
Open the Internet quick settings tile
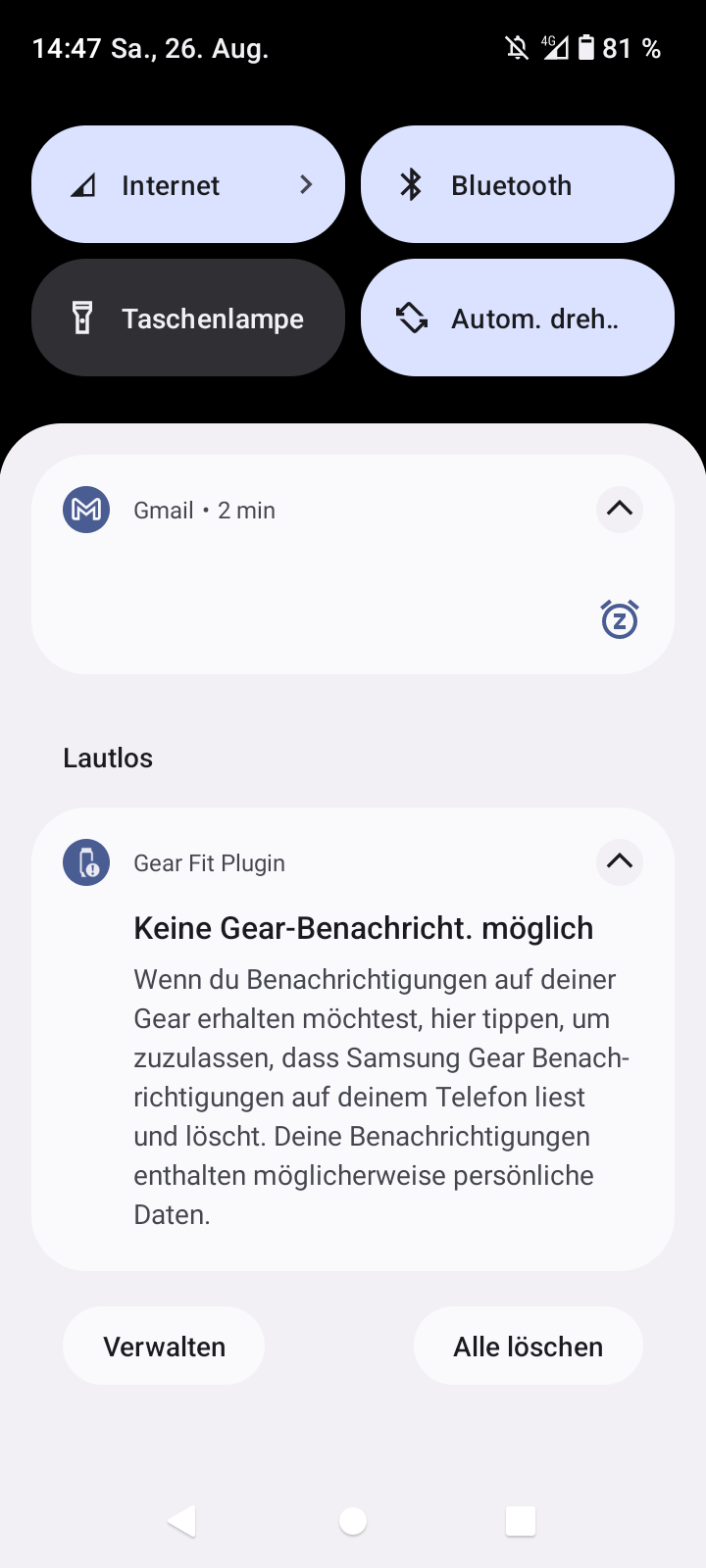pos(187,184)
